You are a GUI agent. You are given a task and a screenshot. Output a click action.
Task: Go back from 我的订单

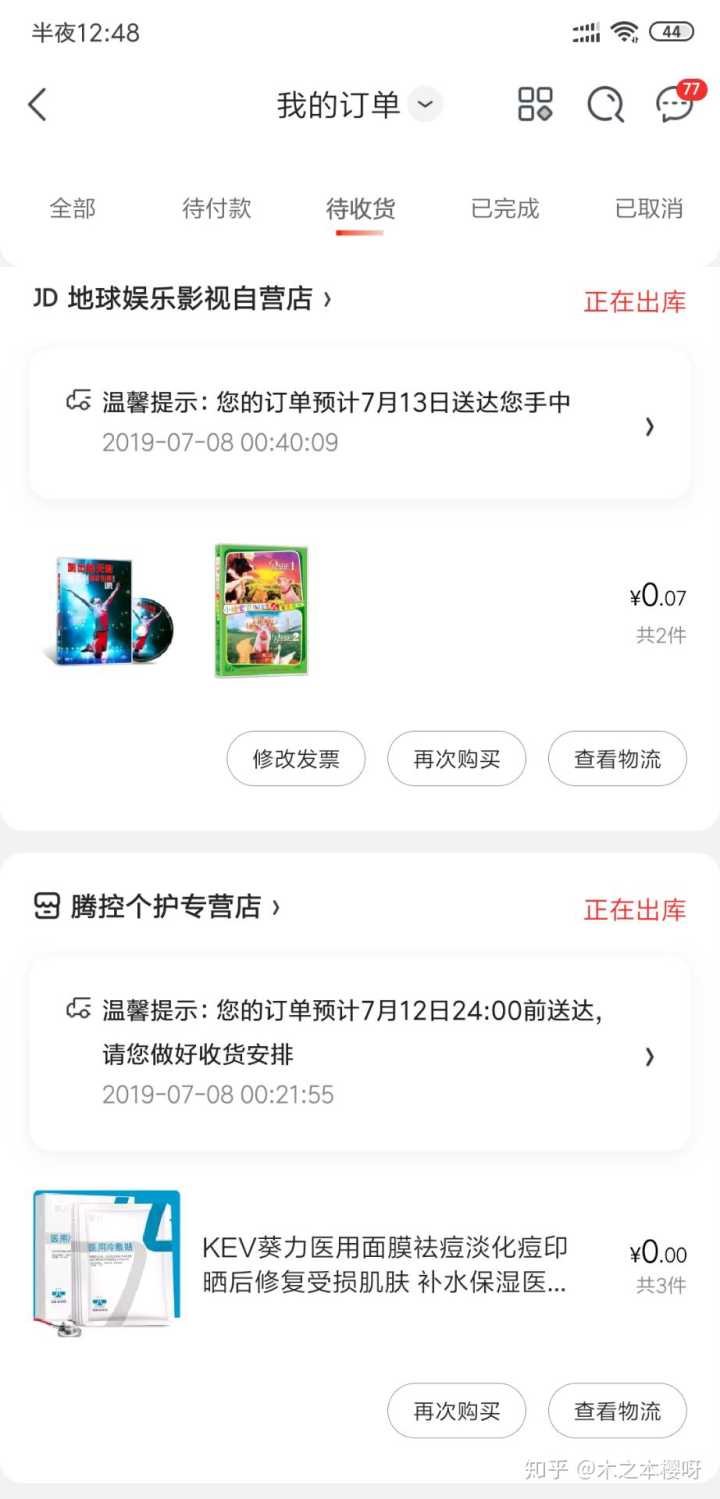(38, 104)
